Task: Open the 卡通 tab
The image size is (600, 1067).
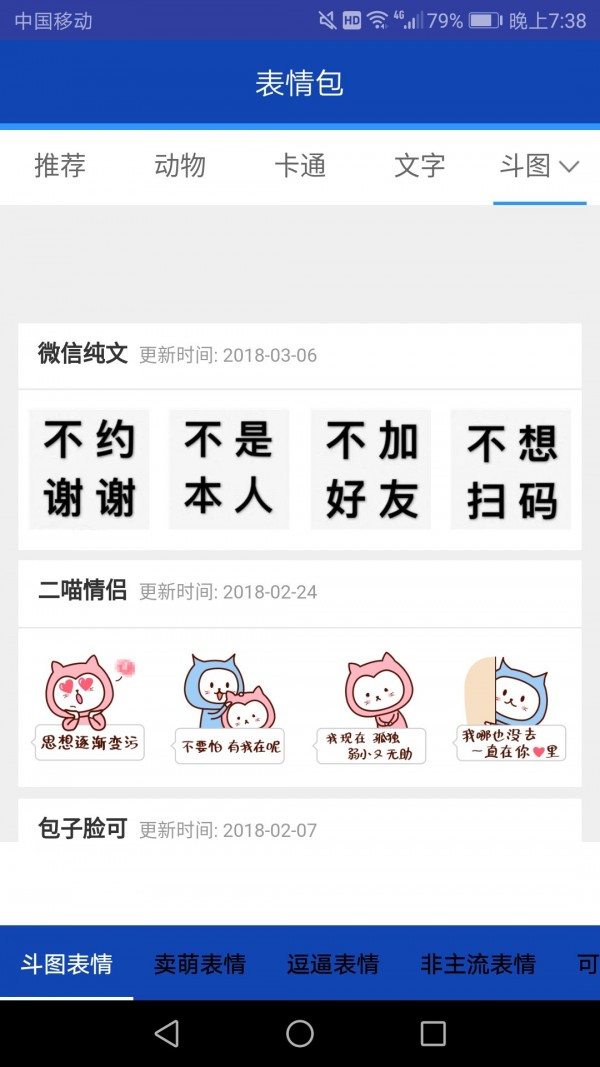Action: [300, 166]
